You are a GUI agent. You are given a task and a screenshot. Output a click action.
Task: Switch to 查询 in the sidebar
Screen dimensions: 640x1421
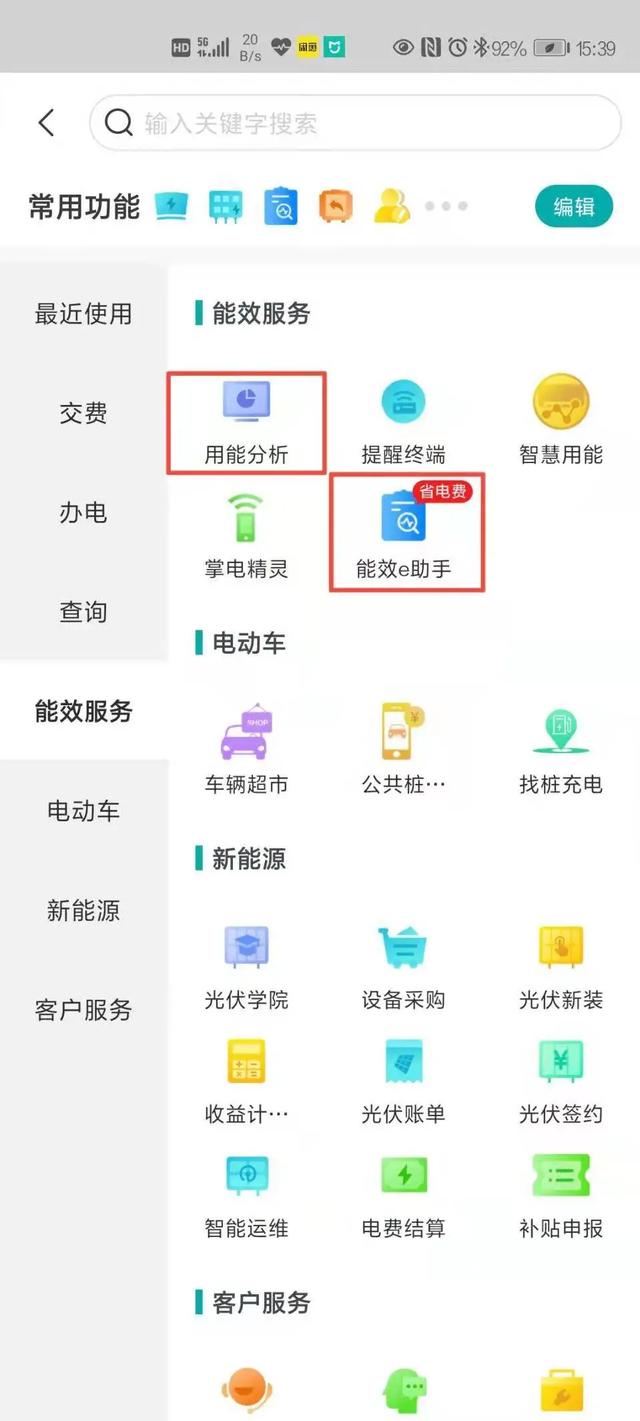84,612
